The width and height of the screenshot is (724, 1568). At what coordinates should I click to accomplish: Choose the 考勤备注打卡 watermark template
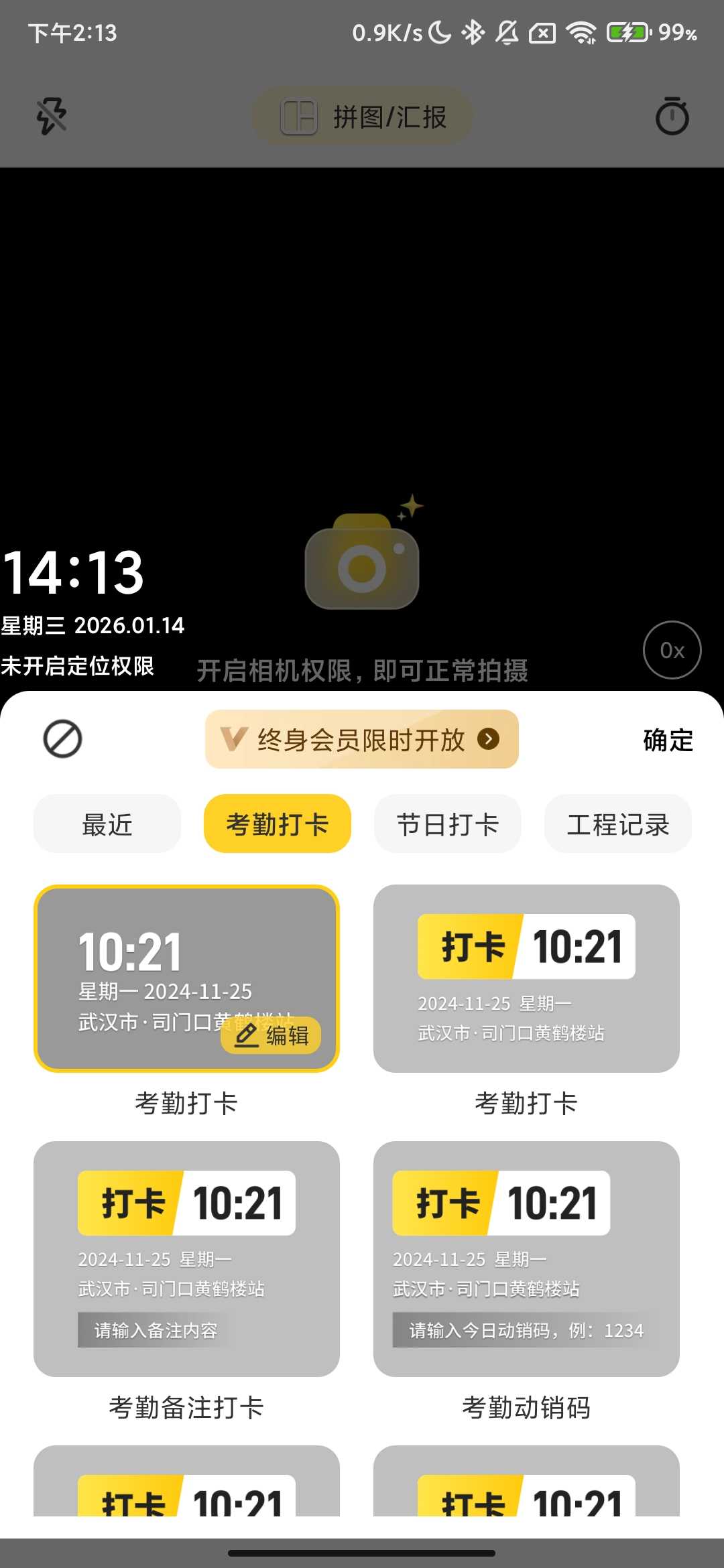(x=186, y=1258)
